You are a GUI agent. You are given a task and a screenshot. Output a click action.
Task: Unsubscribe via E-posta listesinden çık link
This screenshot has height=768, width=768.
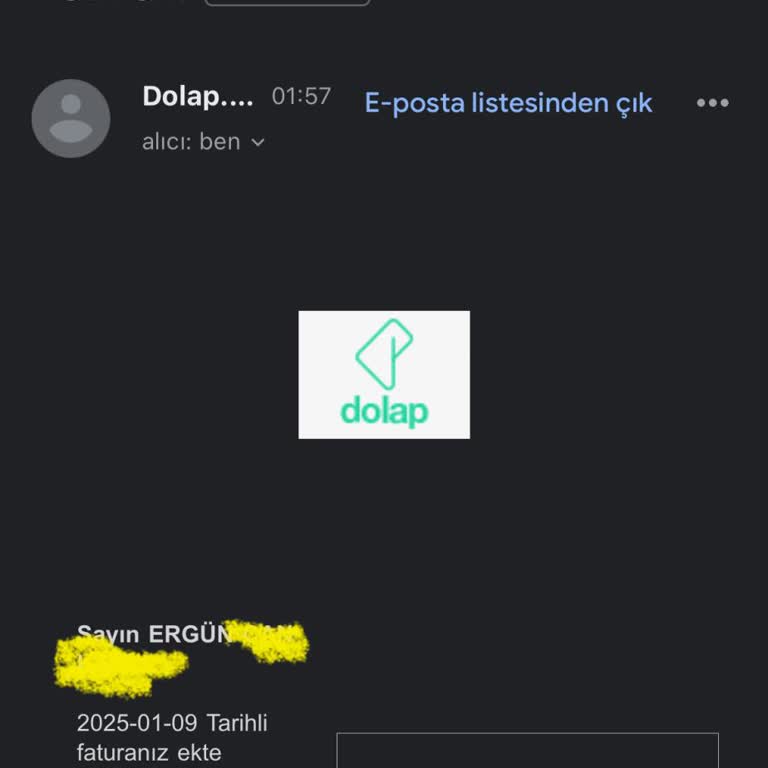[508, 103]
